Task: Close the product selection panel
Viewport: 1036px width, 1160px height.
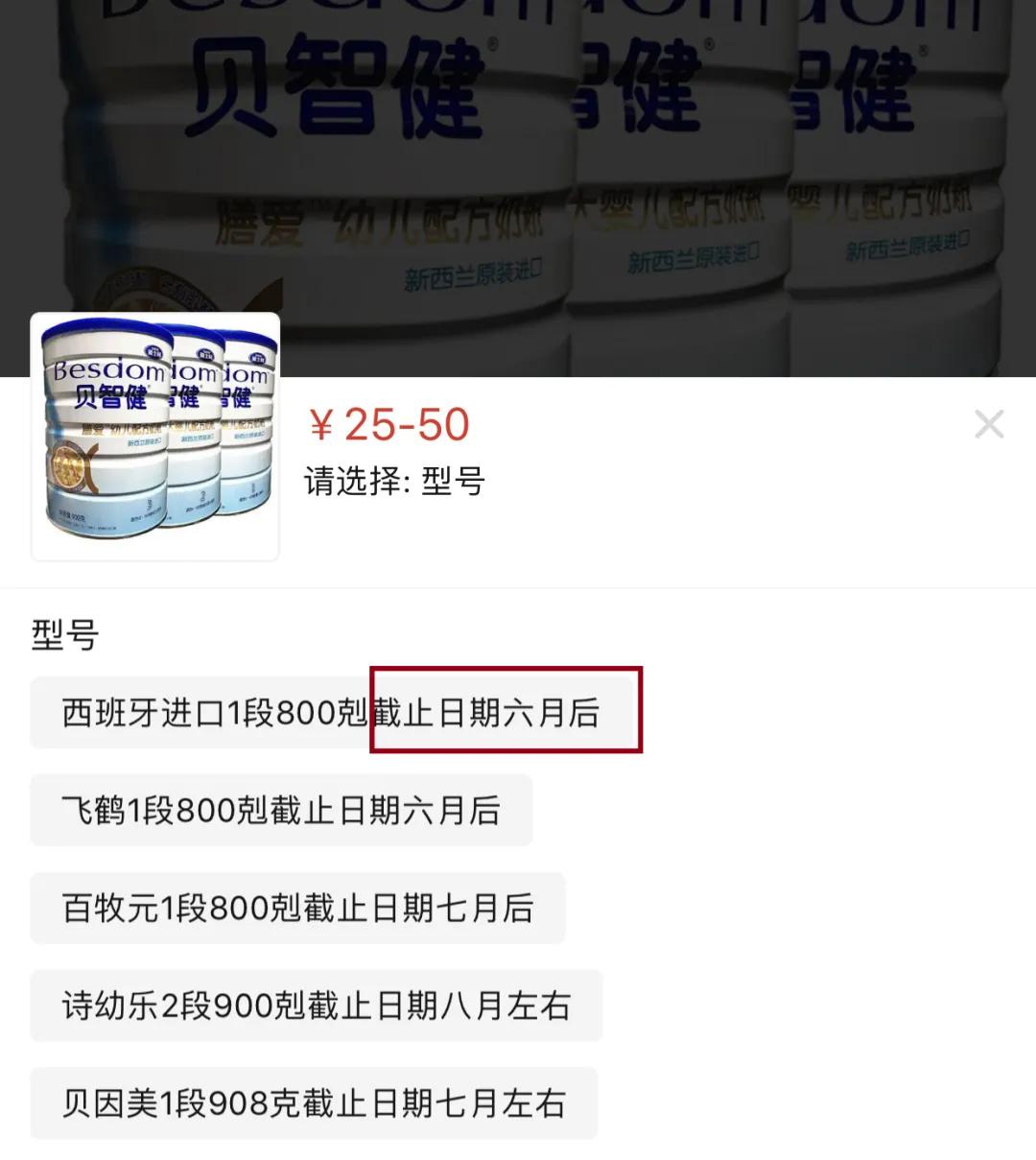Action: click(988, 422)
